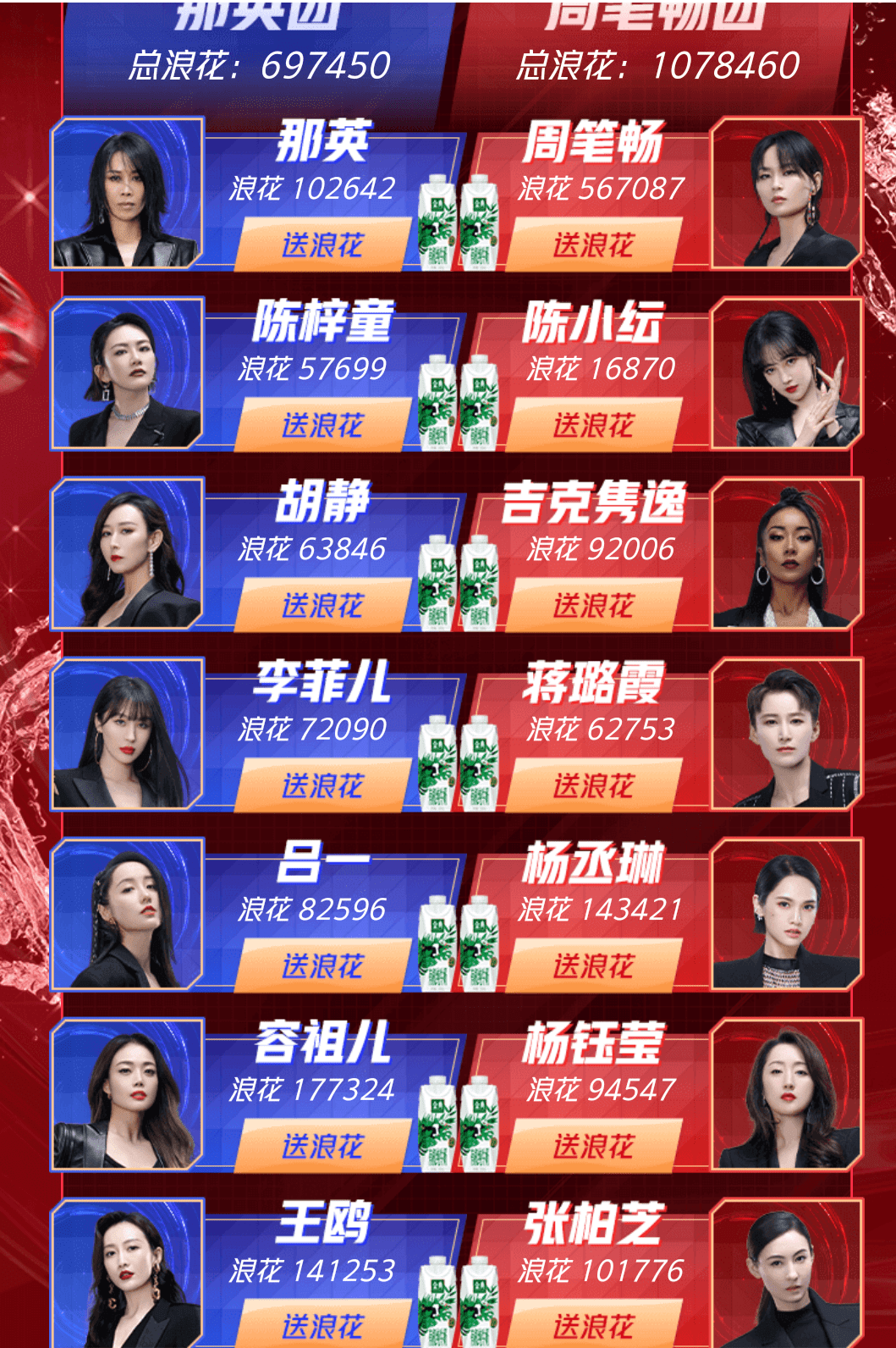The height and width of the screenshot is (1348, 896).
Task: Give 浪花 to 吕一
Action: tap(322, 966)
